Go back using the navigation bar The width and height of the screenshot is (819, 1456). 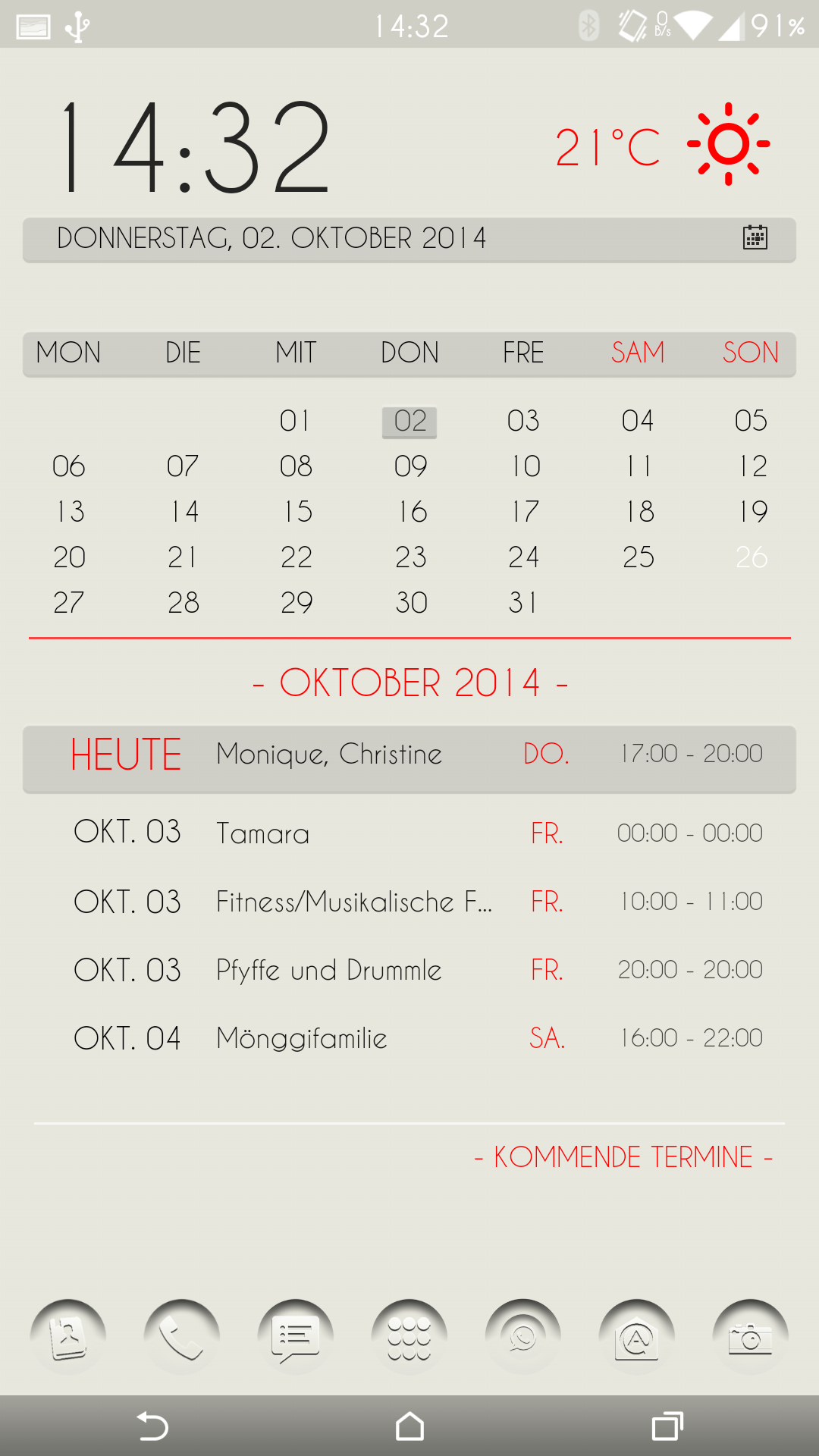click(x=152, y=1426)
